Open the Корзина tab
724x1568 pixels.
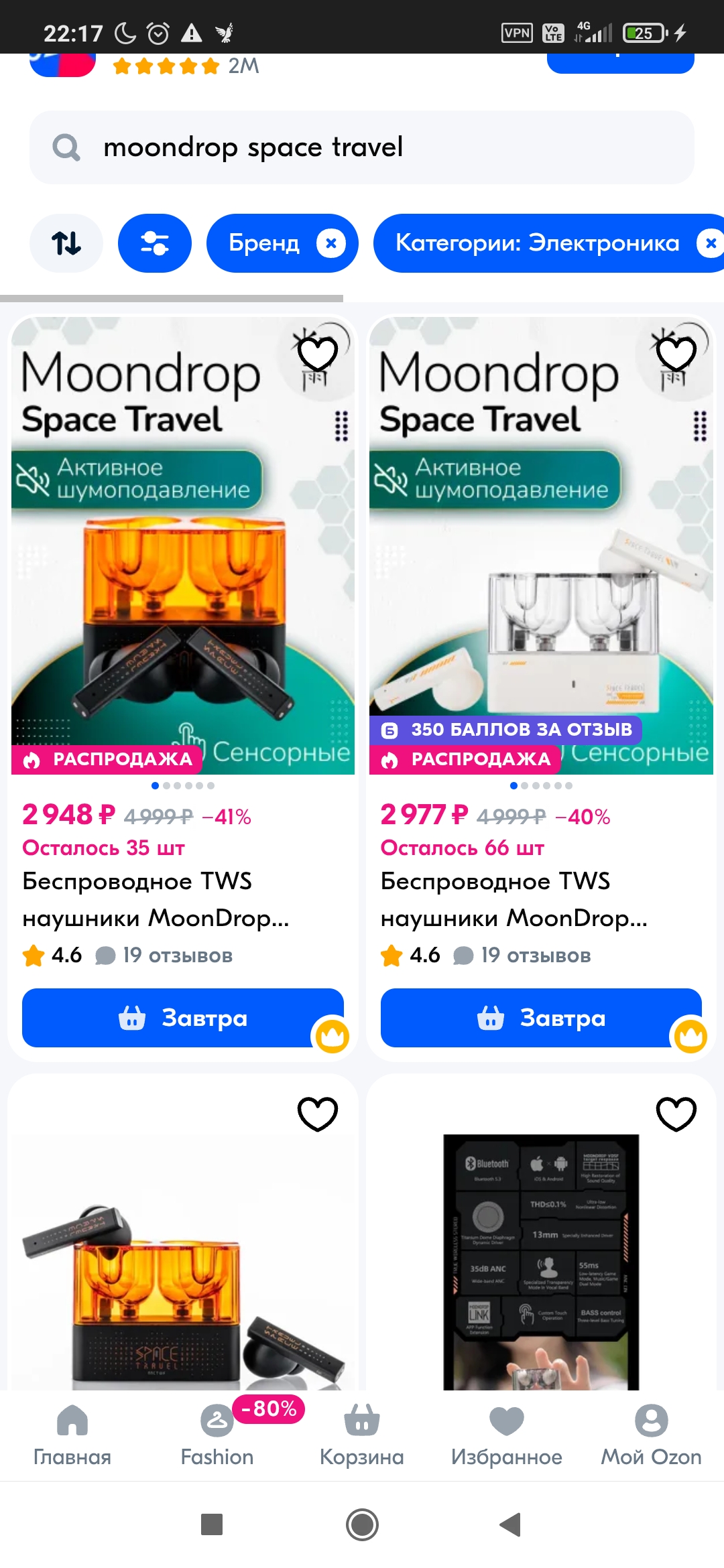pyautogui.click(x=362, y=1435)
